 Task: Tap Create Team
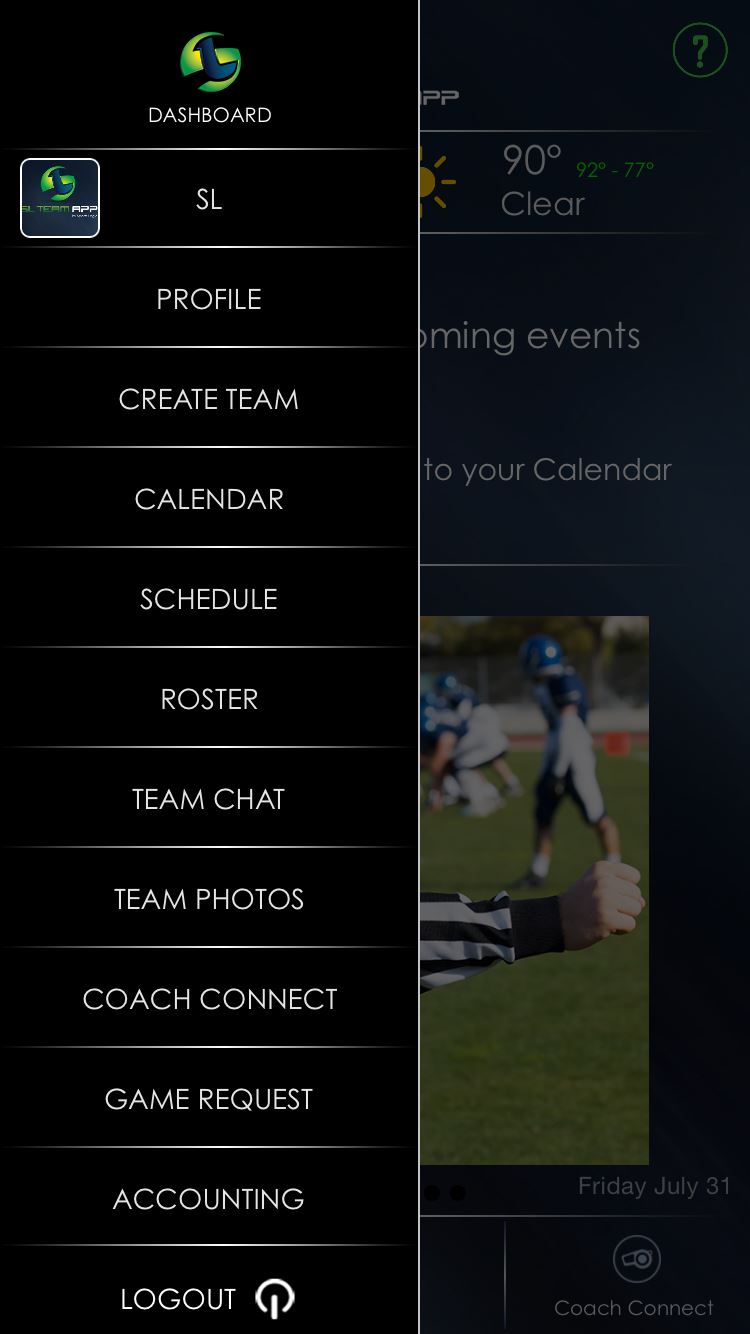[209, 398]
